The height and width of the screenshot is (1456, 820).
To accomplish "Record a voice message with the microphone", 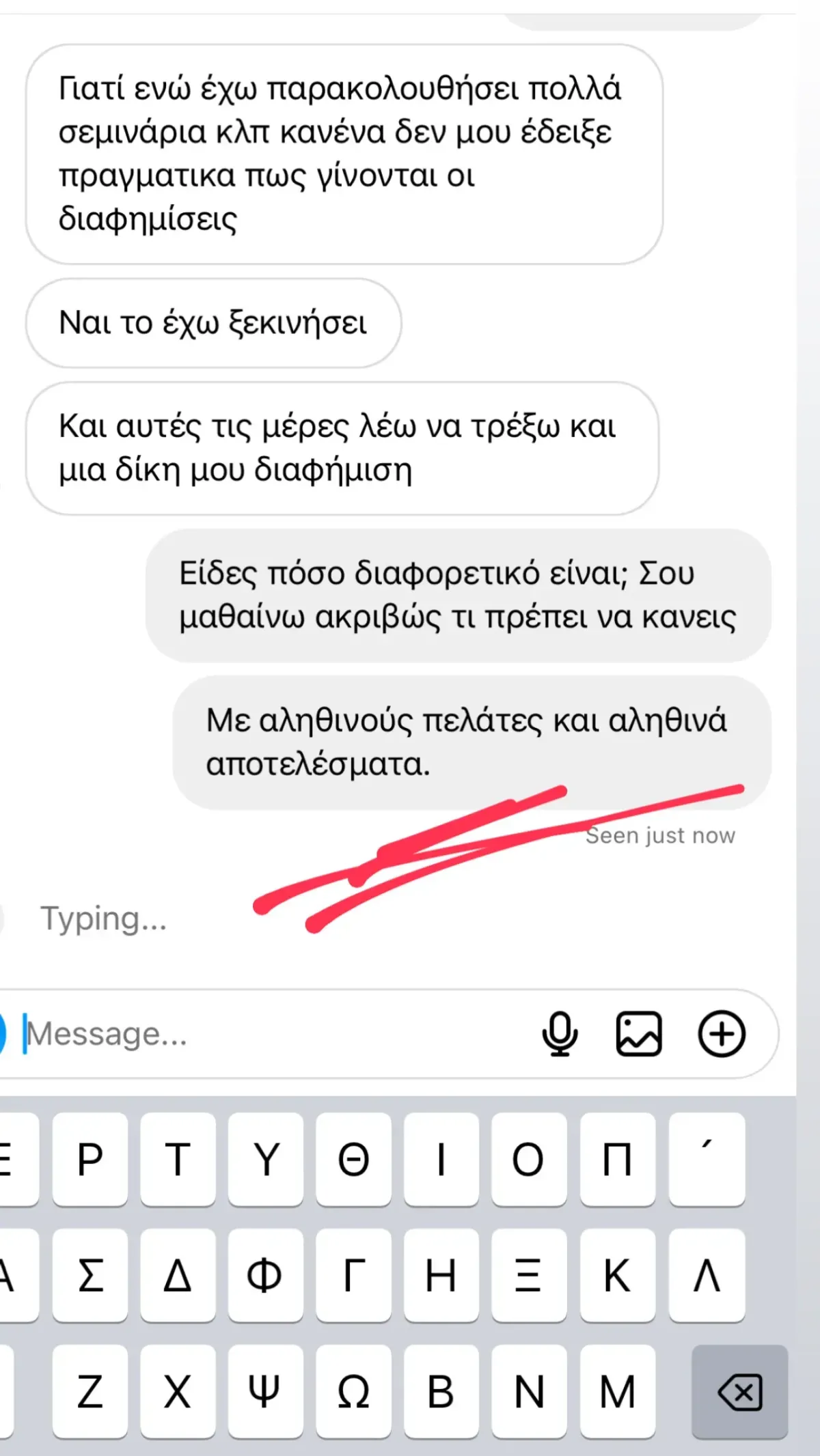I will (x=560, y=1034).
